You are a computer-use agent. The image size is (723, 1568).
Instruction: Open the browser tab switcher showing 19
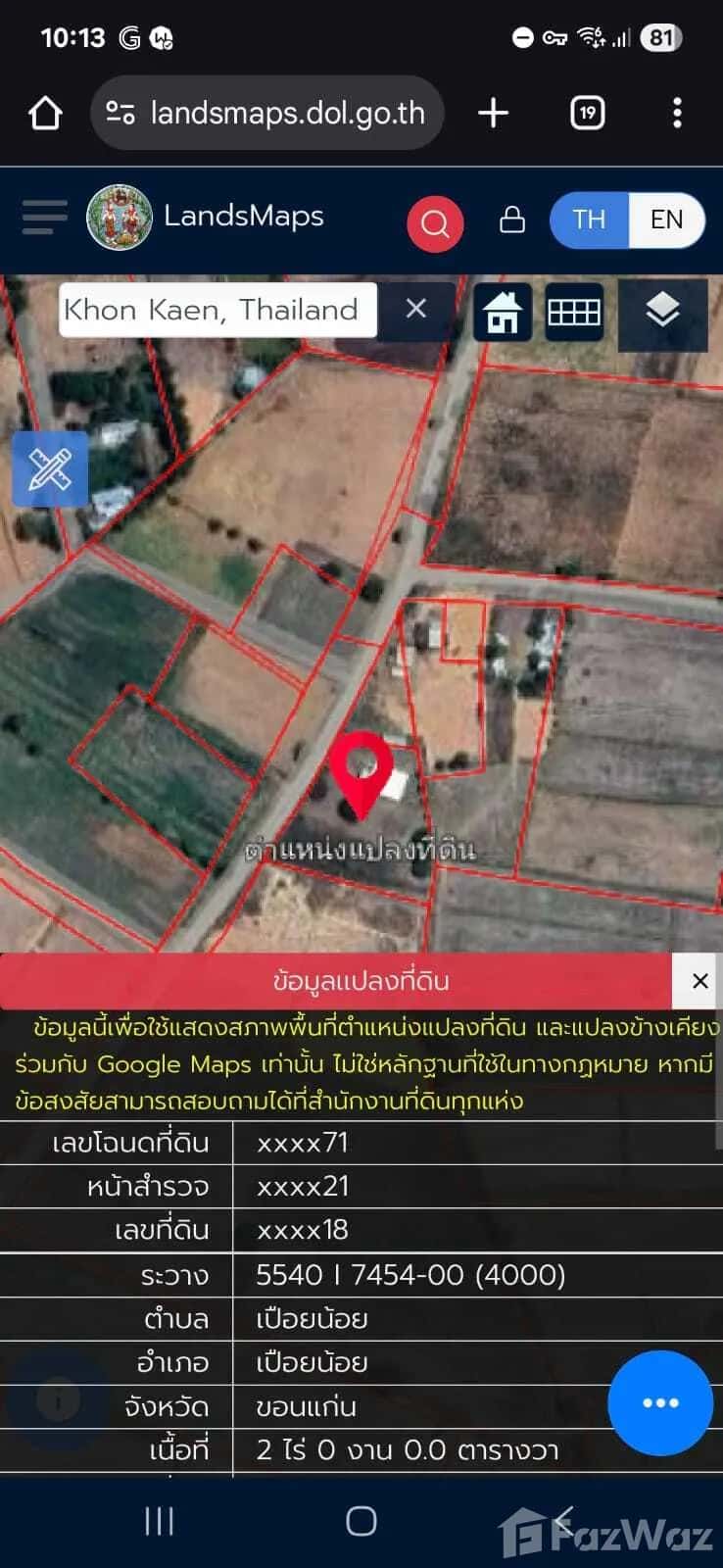[x=587, y=113]
